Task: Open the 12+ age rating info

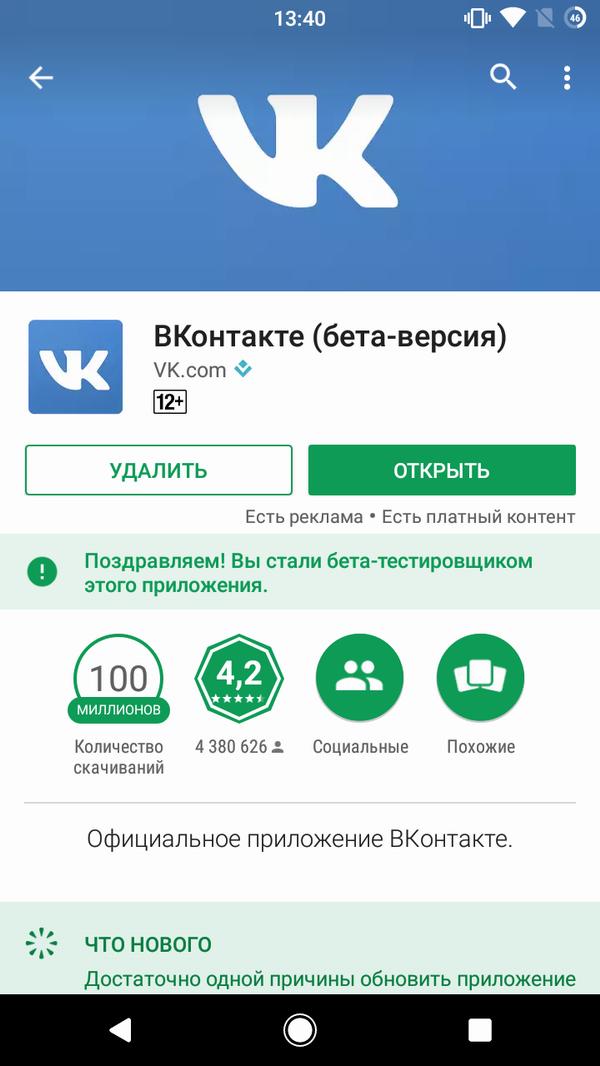Action: coord(170,402)
